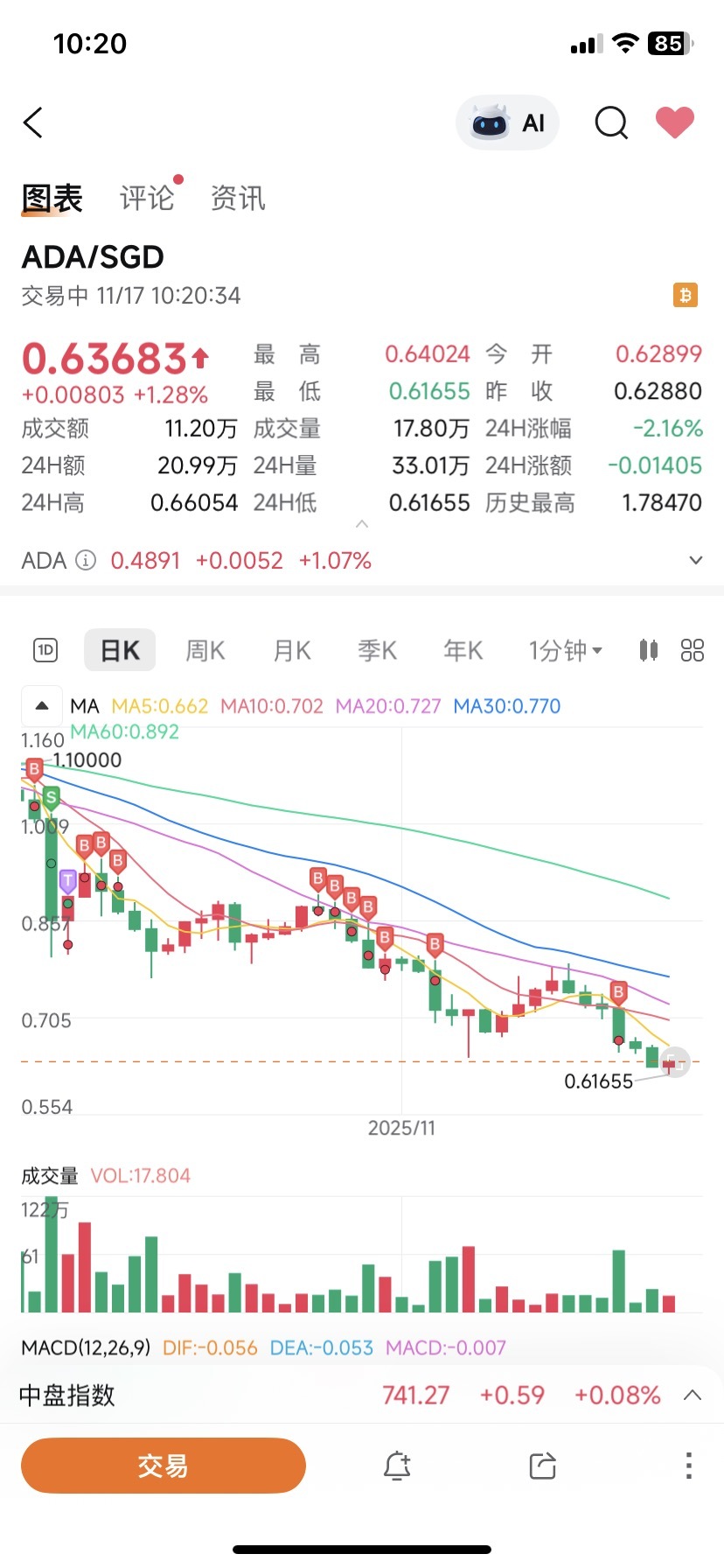The width and height of the screenshot is (724, 1568).
Task: Switch to the 资讯 tab
Action: 237,198
